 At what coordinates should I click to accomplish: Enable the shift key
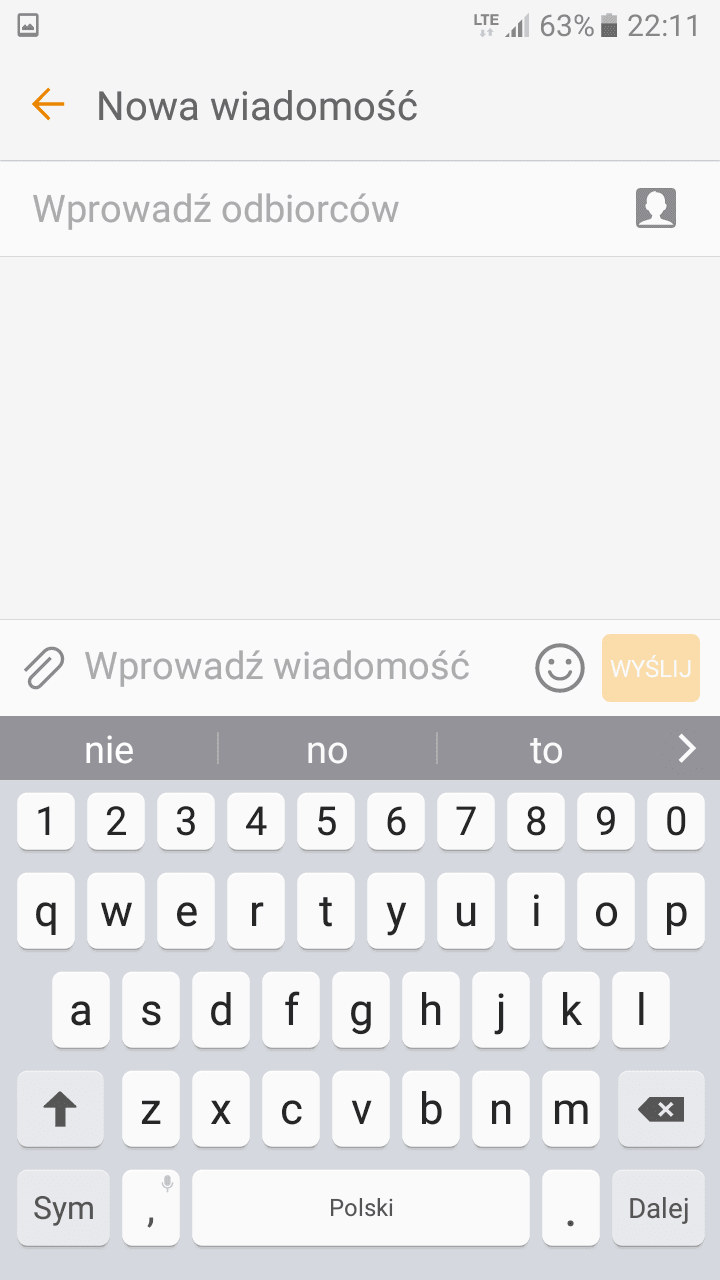point(60,1109)
